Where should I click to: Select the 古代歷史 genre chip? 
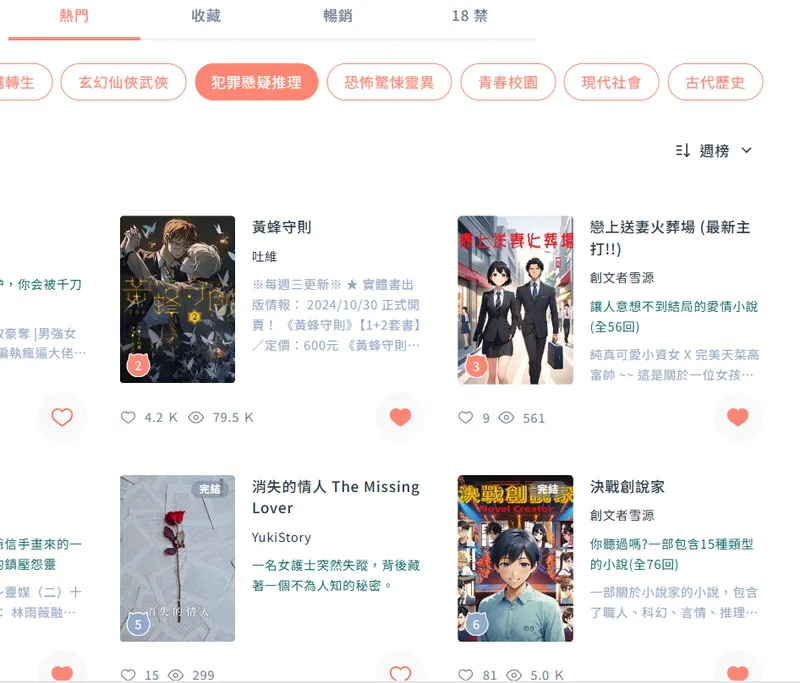click(x=715, y=82)
